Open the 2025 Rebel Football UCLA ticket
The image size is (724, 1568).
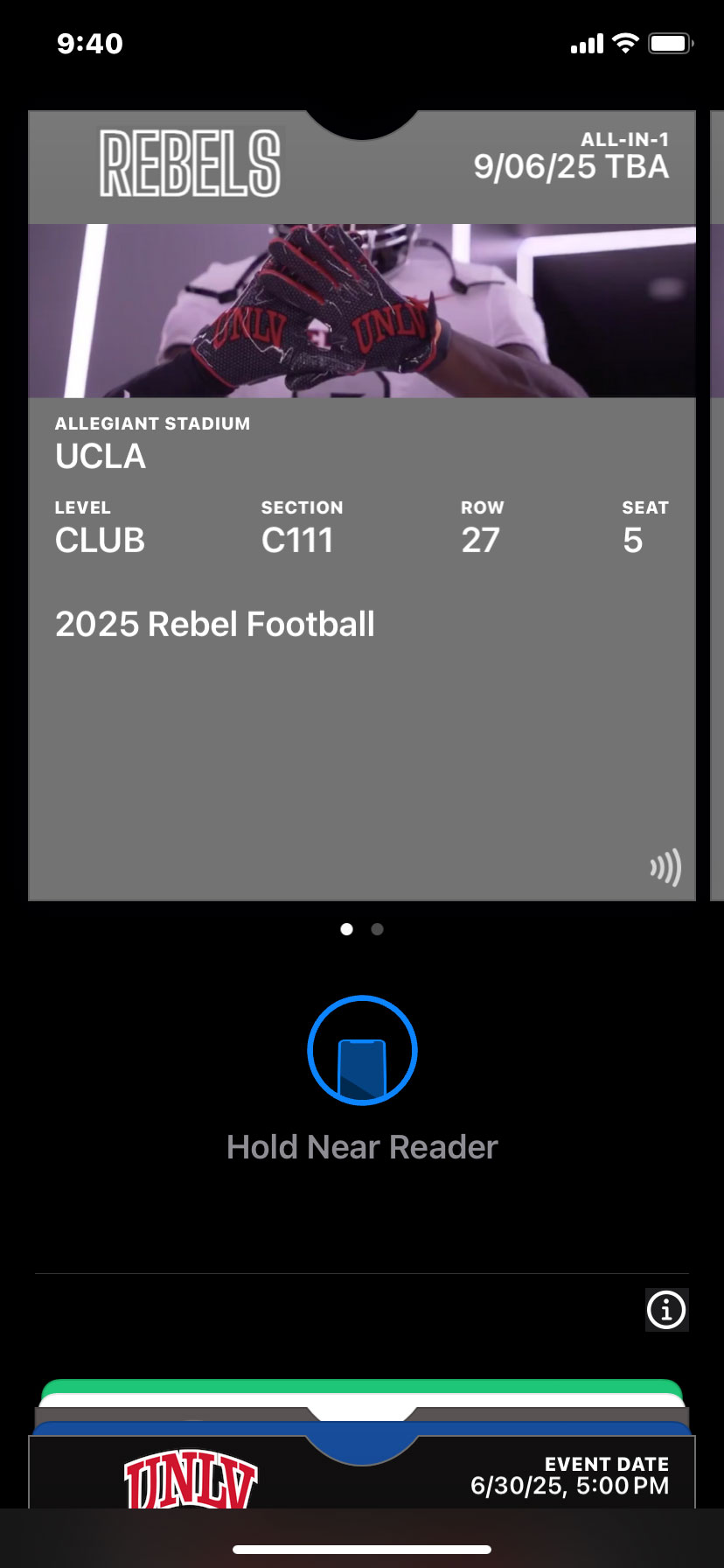coord(362,506)
